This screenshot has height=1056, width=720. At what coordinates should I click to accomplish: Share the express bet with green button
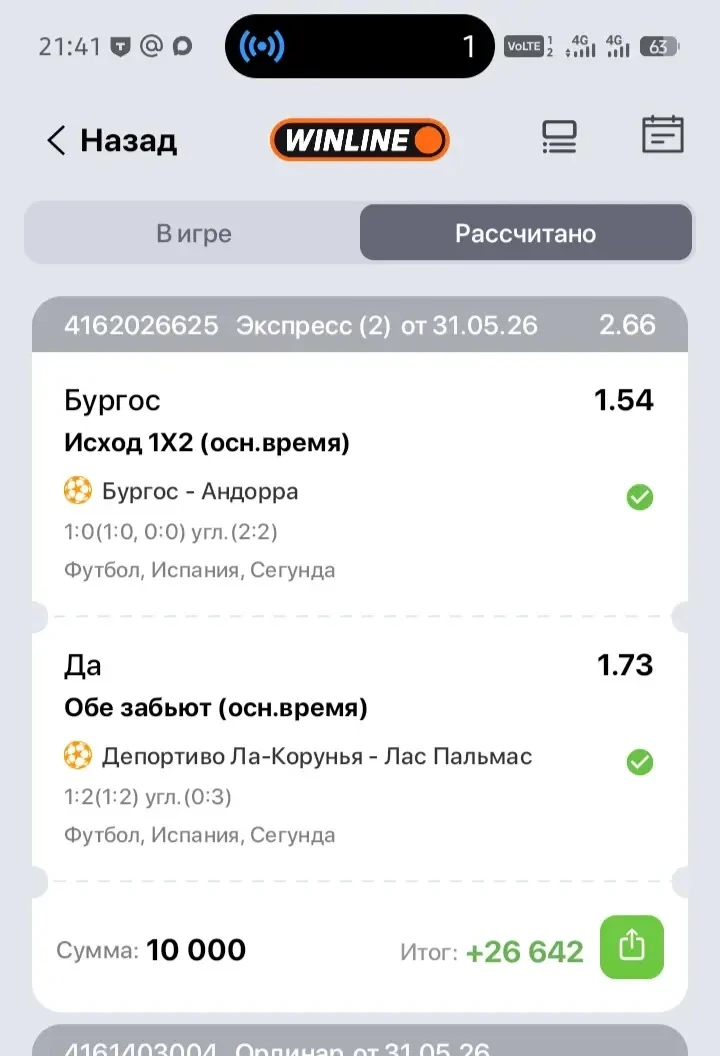[x=632, y=946]
